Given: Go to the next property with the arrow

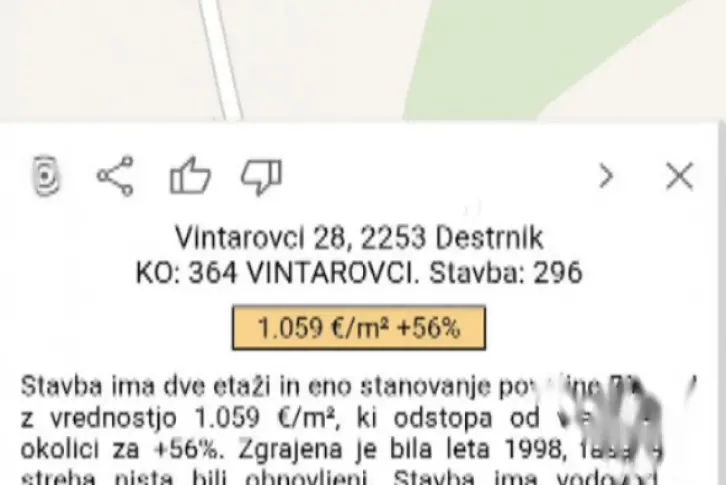Looking at the screenshot, I should 606,177.
